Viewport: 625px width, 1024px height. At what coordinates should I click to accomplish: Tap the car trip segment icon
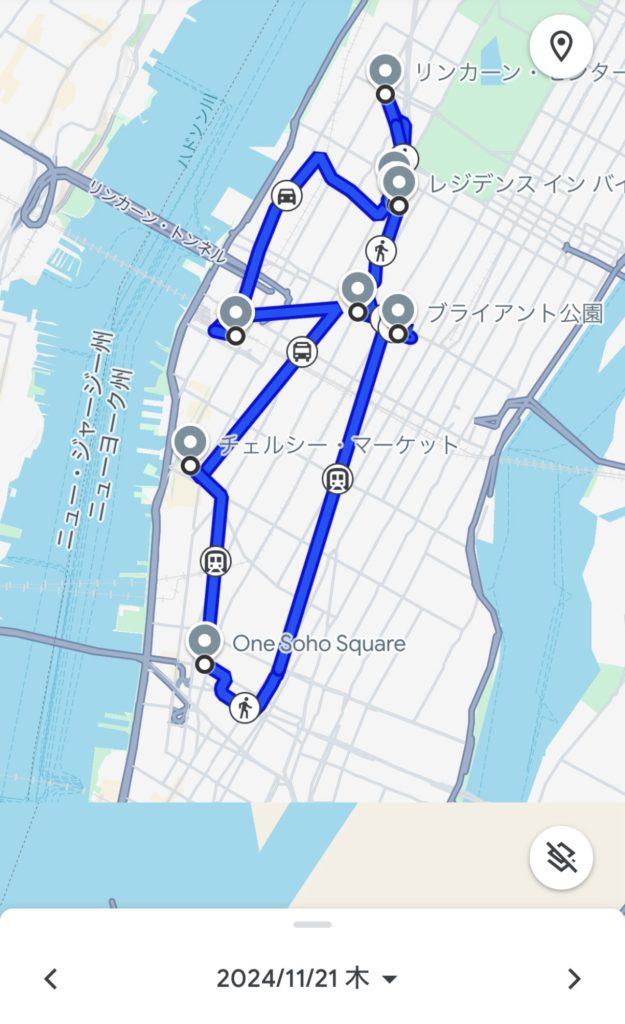click(287, 196)
